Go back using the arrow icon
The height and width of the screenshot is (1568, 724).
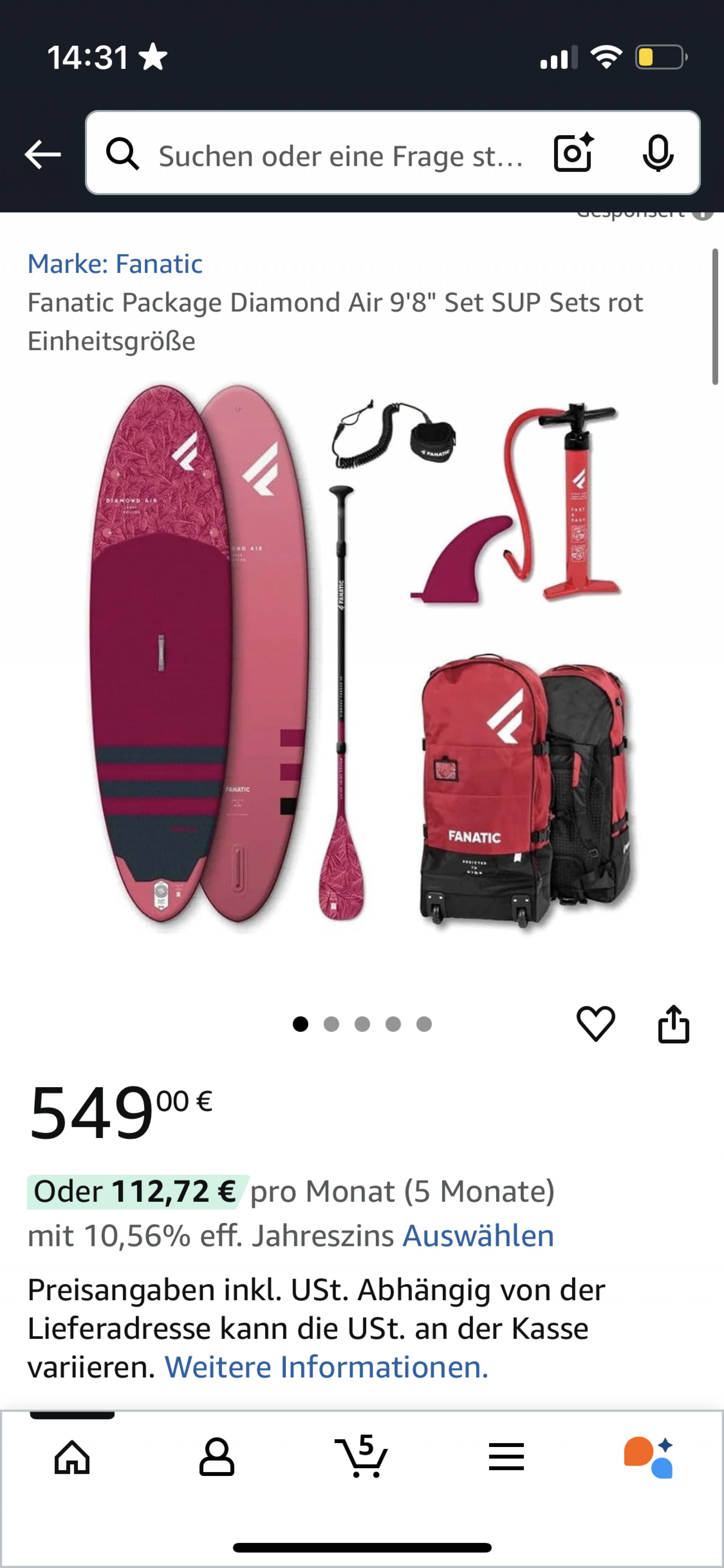click(x=43, y=154)
